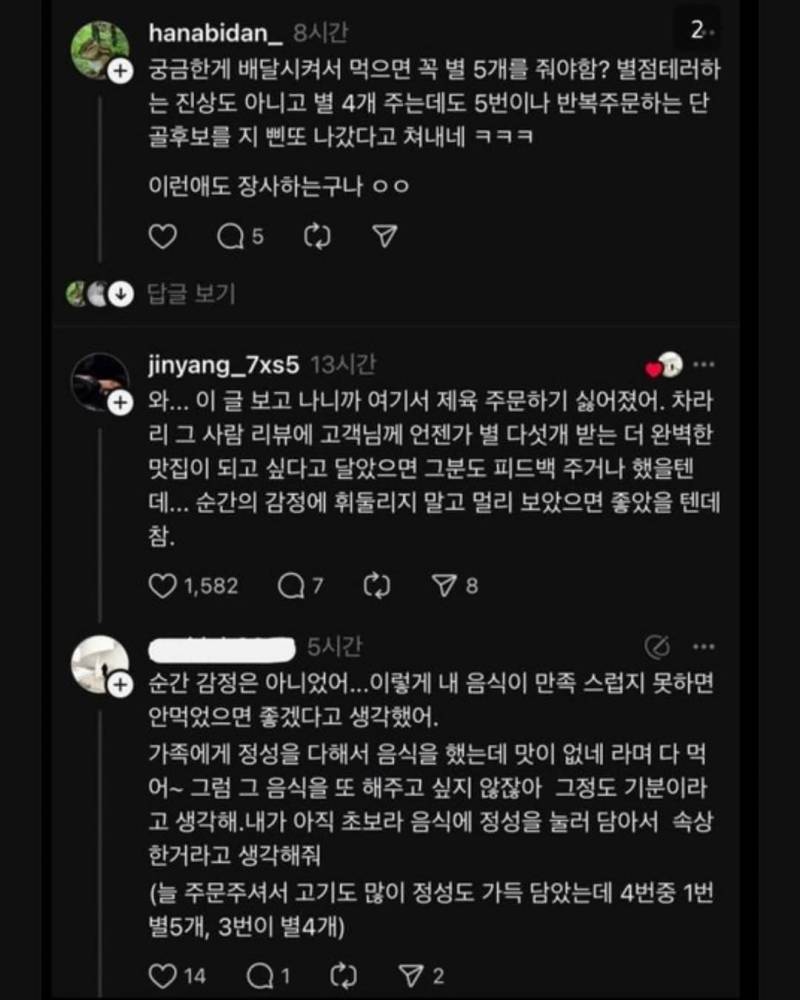This screenshot has height=1000, width=800.
Task: Open the ••• options menu on the bottom comment
Action: point(703,646)
